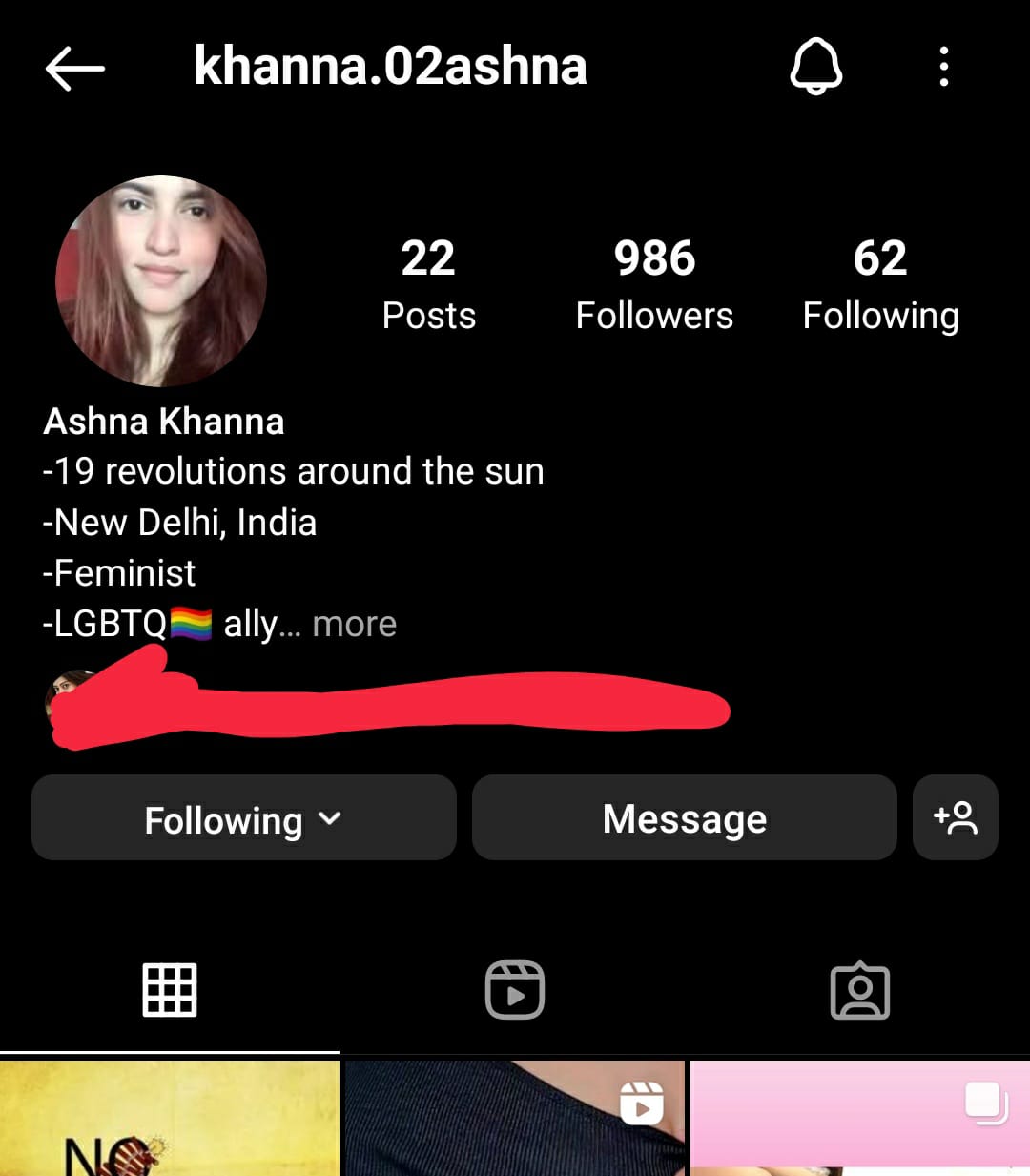Open the yellow post thumbnail
Screen dimensions: 1030x1176
point(170,1118)
